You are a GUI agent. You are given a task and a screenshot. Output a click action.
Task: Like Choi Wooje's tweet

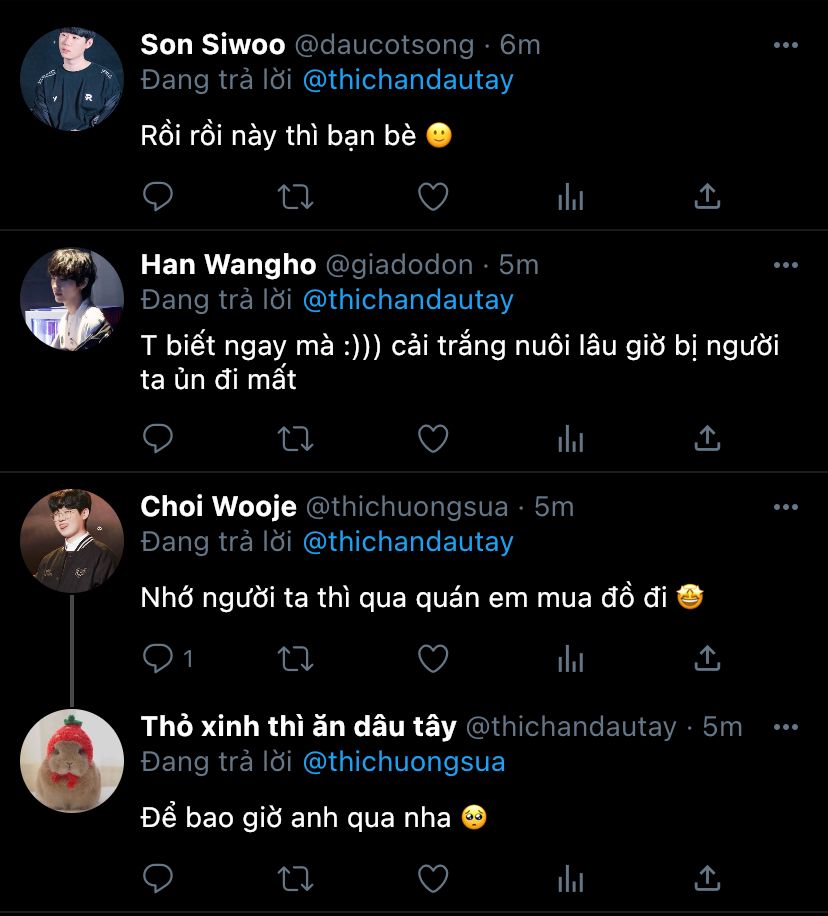click(432, 658)
